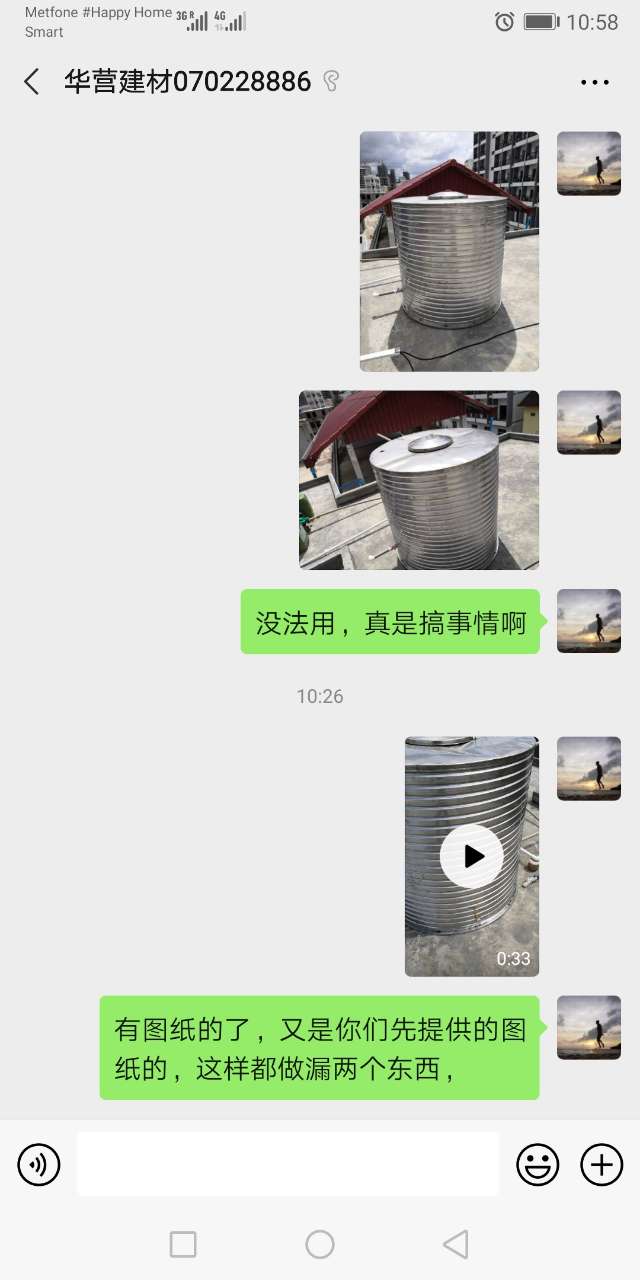Tap the message text field

click(x=287, y=1165)
